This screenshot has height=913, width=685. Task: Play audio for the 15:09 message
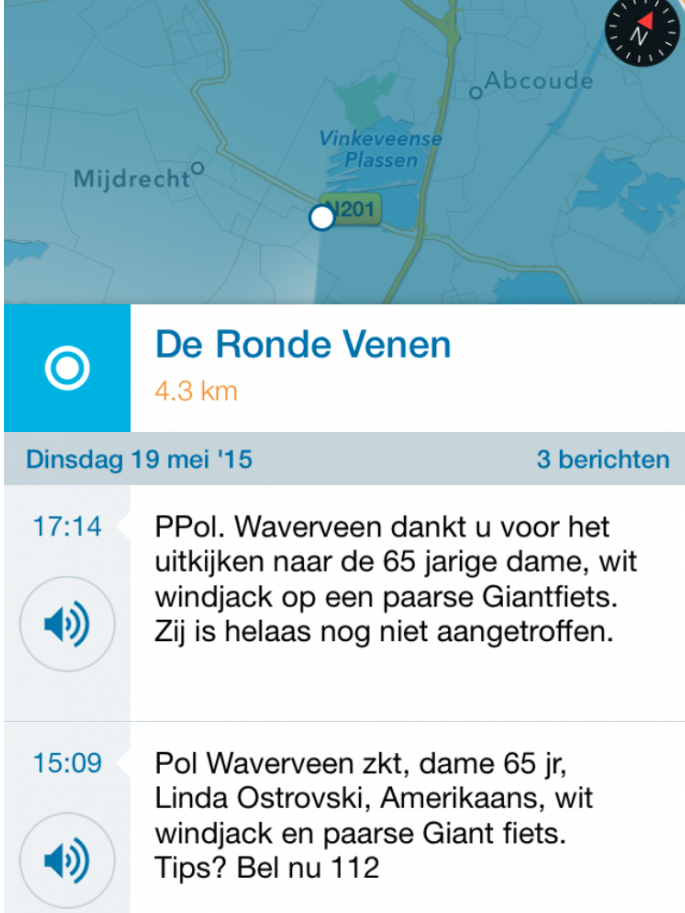pos(67,858)
